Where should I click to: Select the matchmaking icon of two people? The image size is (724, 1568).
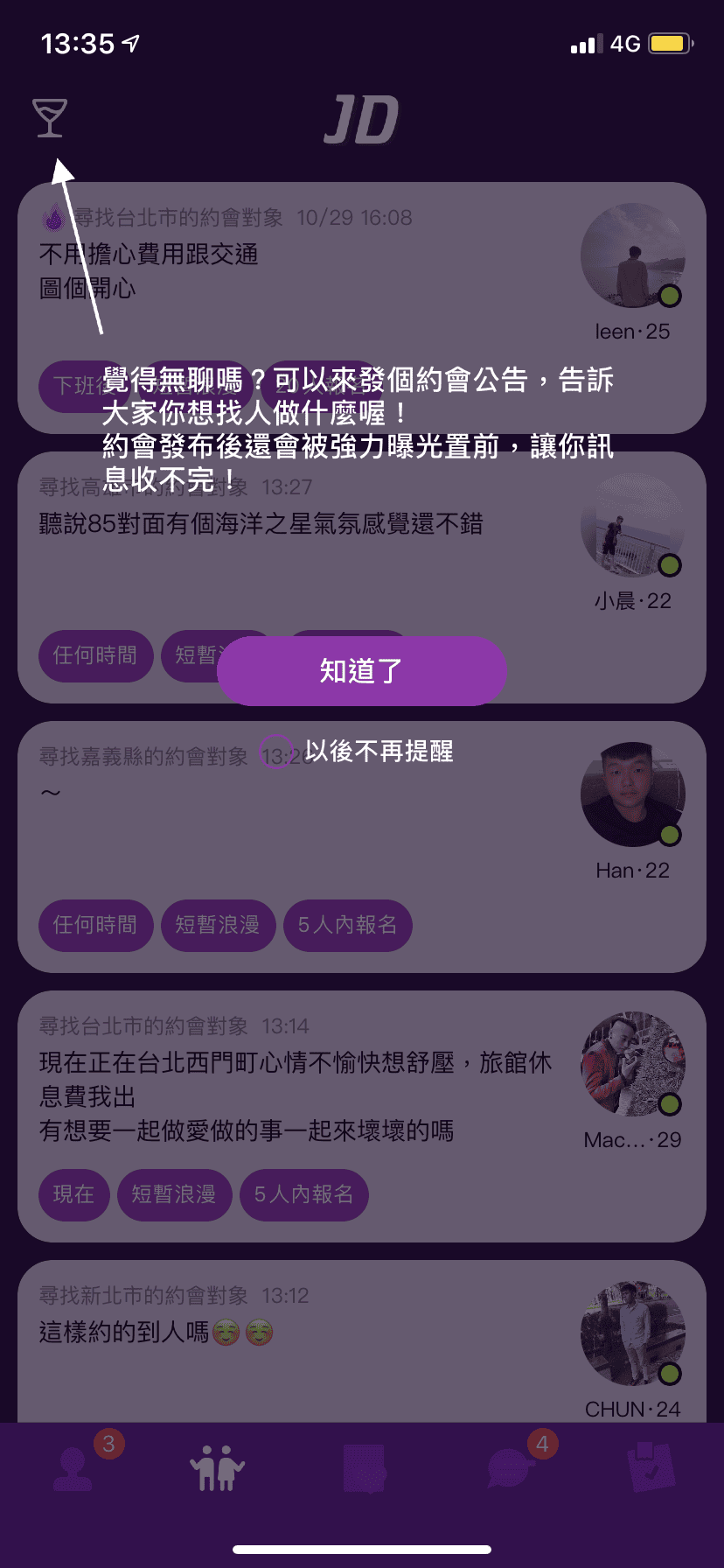tap(217, 1466)
